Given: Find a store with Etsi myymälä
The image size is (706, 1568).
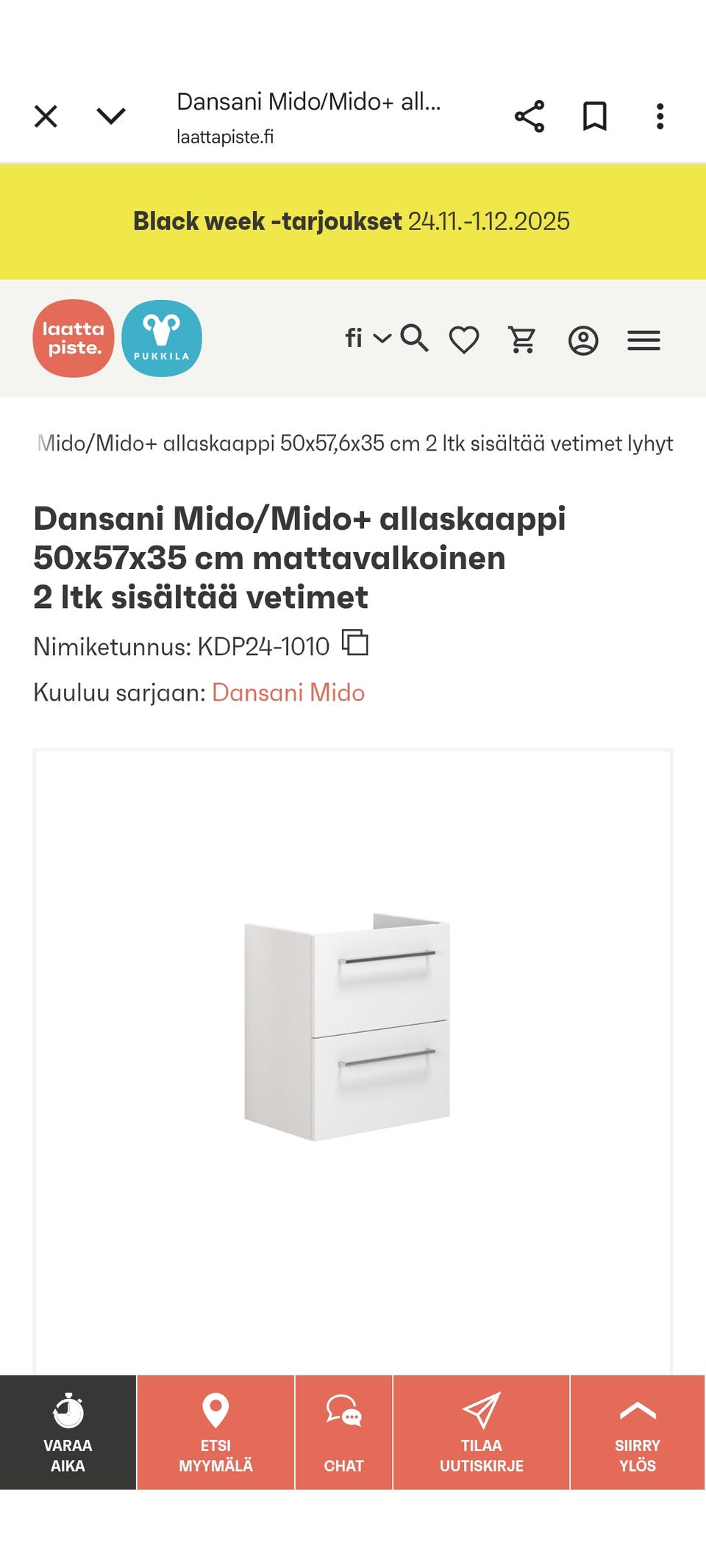Looking at the screenshot, I should (215, 1432).
